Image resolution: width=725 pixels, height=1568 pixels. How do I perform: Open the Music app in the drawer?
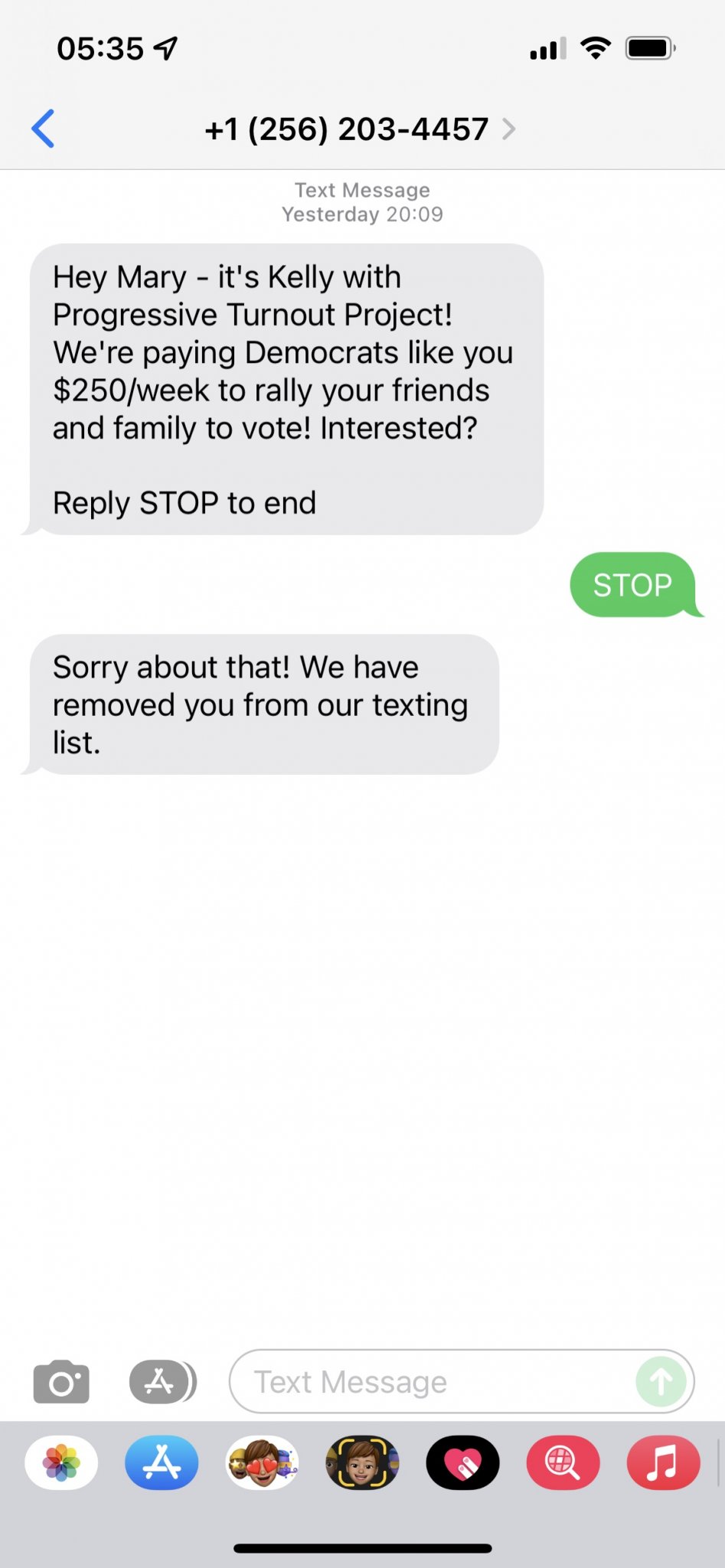click(x=663, y=1463)
